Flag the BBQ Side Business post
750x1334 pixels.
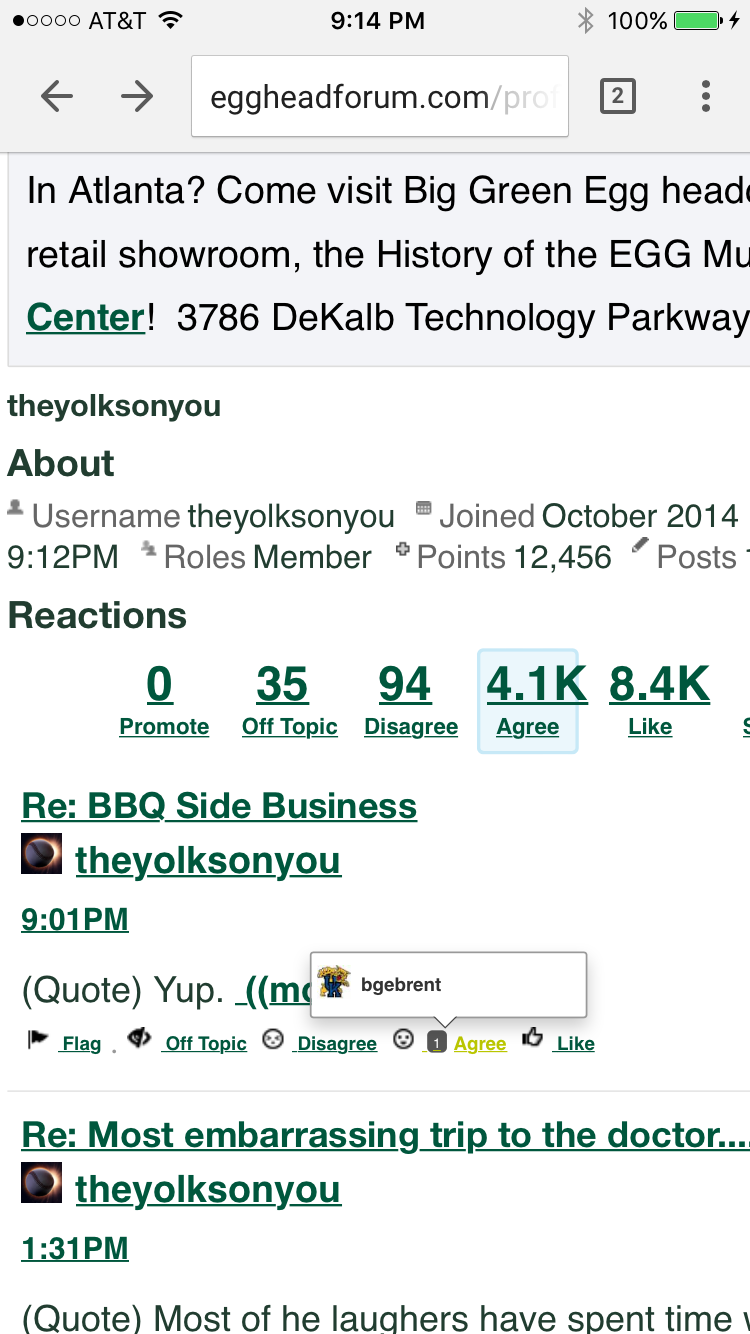click(x=80, y=1044)
